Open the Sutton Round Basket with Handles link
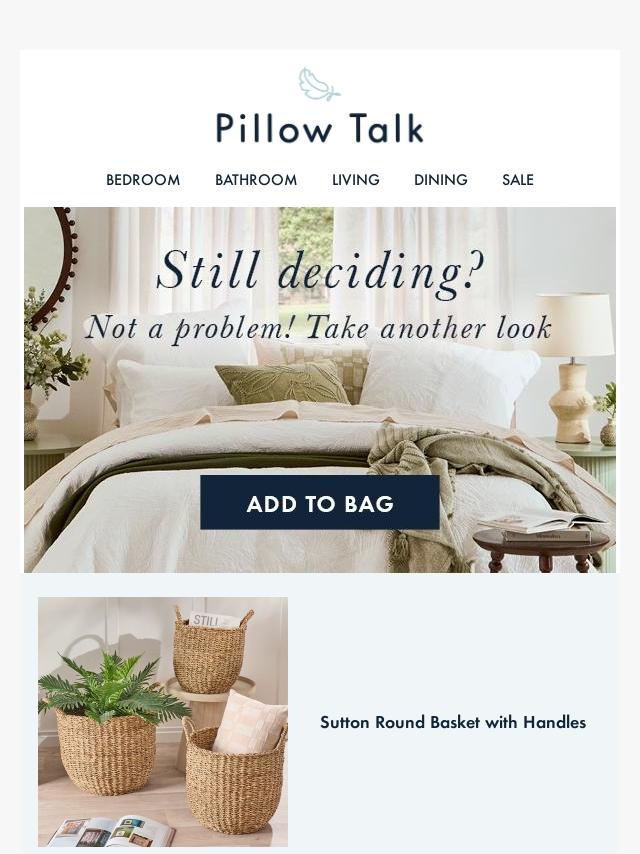 tap(453, 722)
